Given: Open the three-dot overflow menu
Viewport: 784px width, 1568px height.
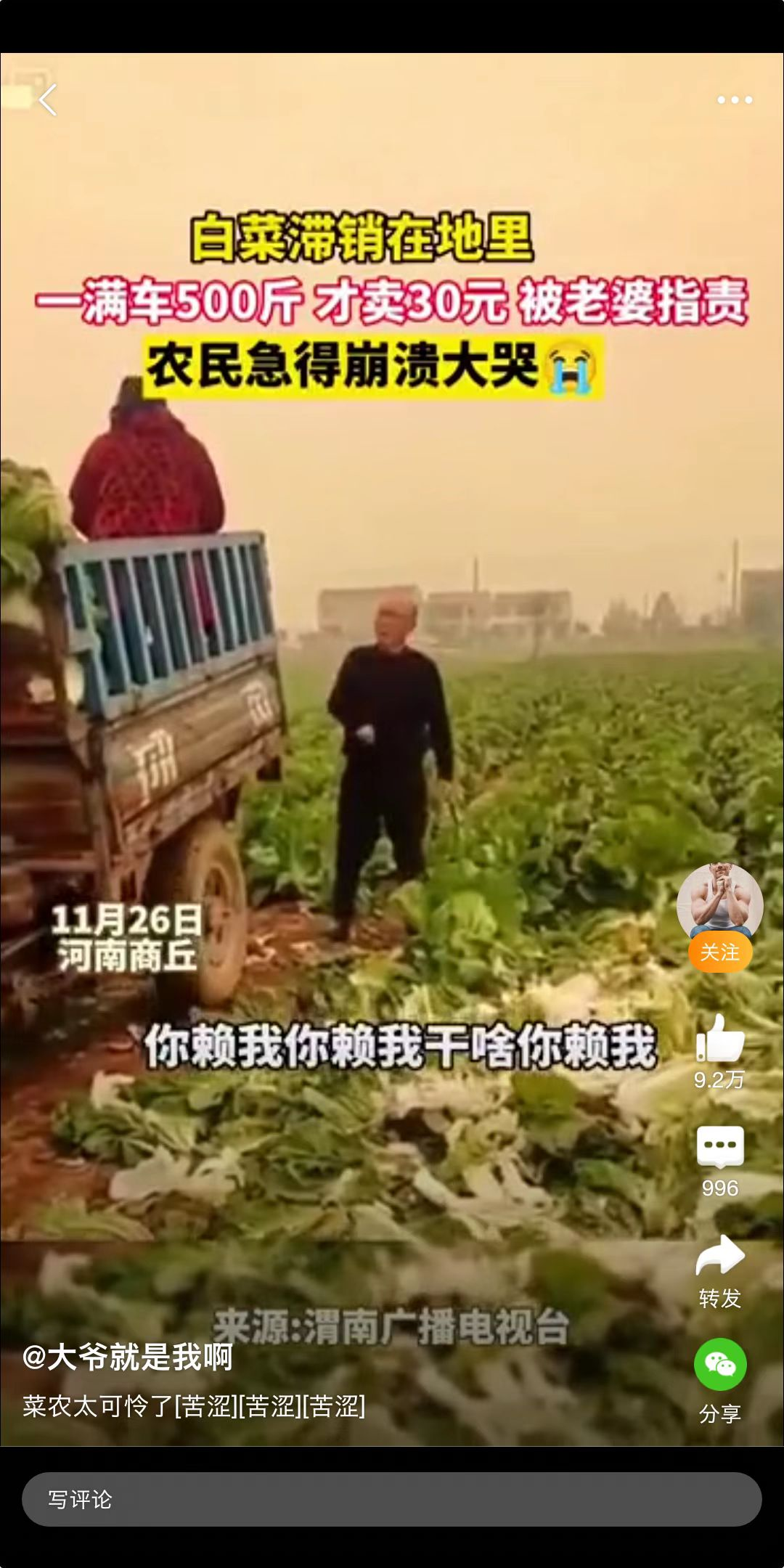Looking at the screenshot, I should pos(735,100).
